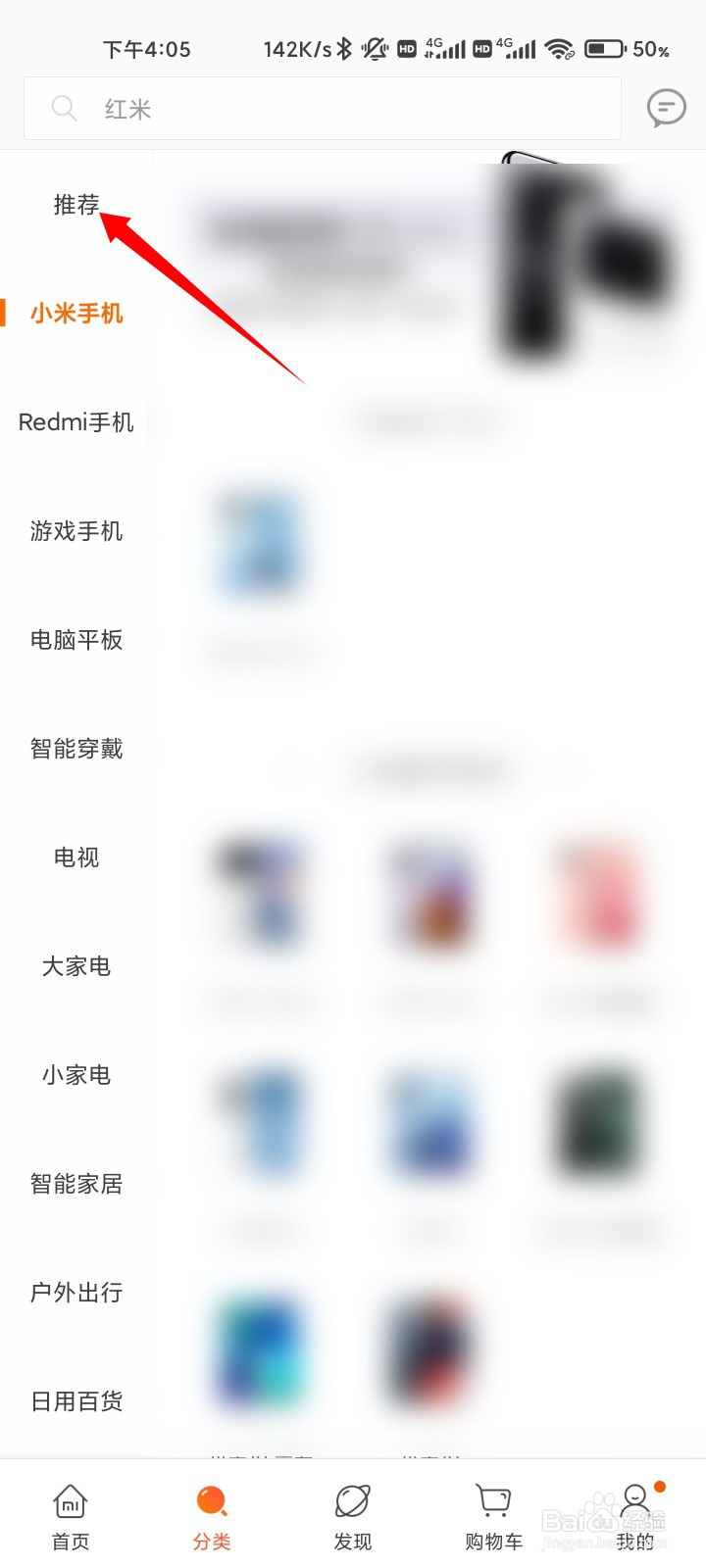Open the 电脑平板 computers and tablets section

76,640
